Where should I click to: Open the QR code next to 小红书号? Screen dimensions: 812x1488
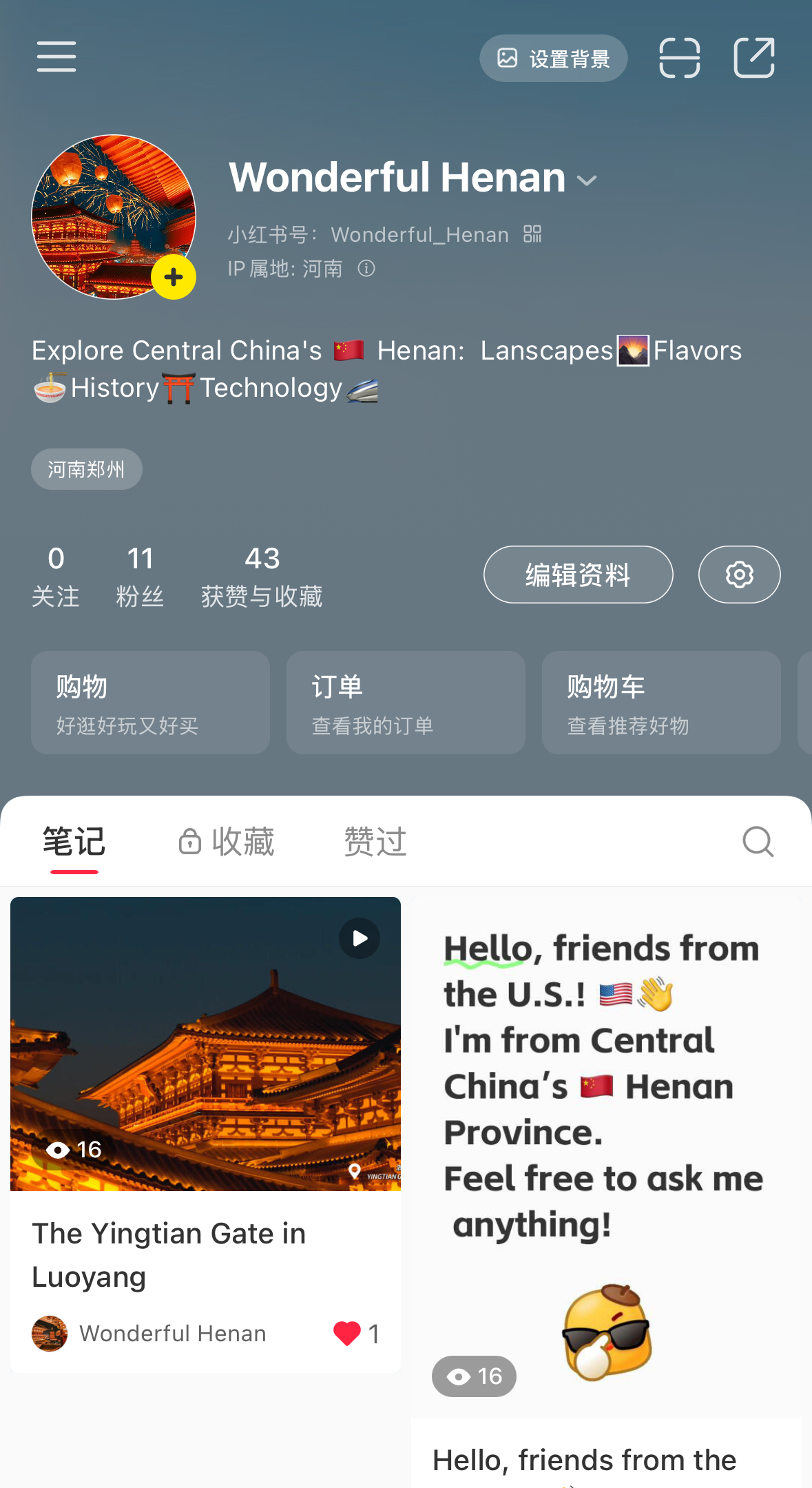click(532, 234)
